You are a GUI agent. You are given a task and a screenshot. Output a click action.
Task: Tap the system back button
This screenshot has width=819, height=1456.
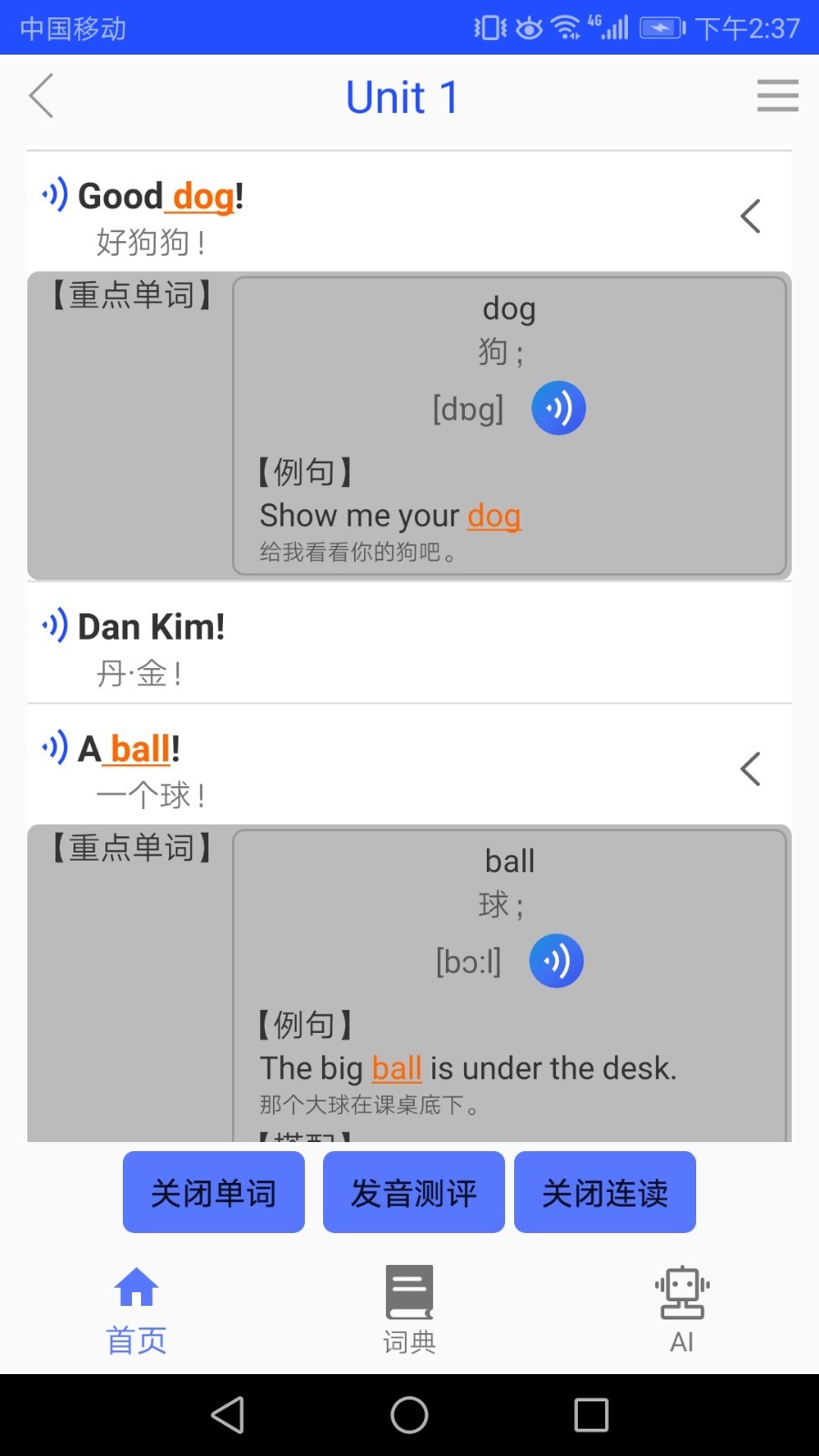point(227,1415)
